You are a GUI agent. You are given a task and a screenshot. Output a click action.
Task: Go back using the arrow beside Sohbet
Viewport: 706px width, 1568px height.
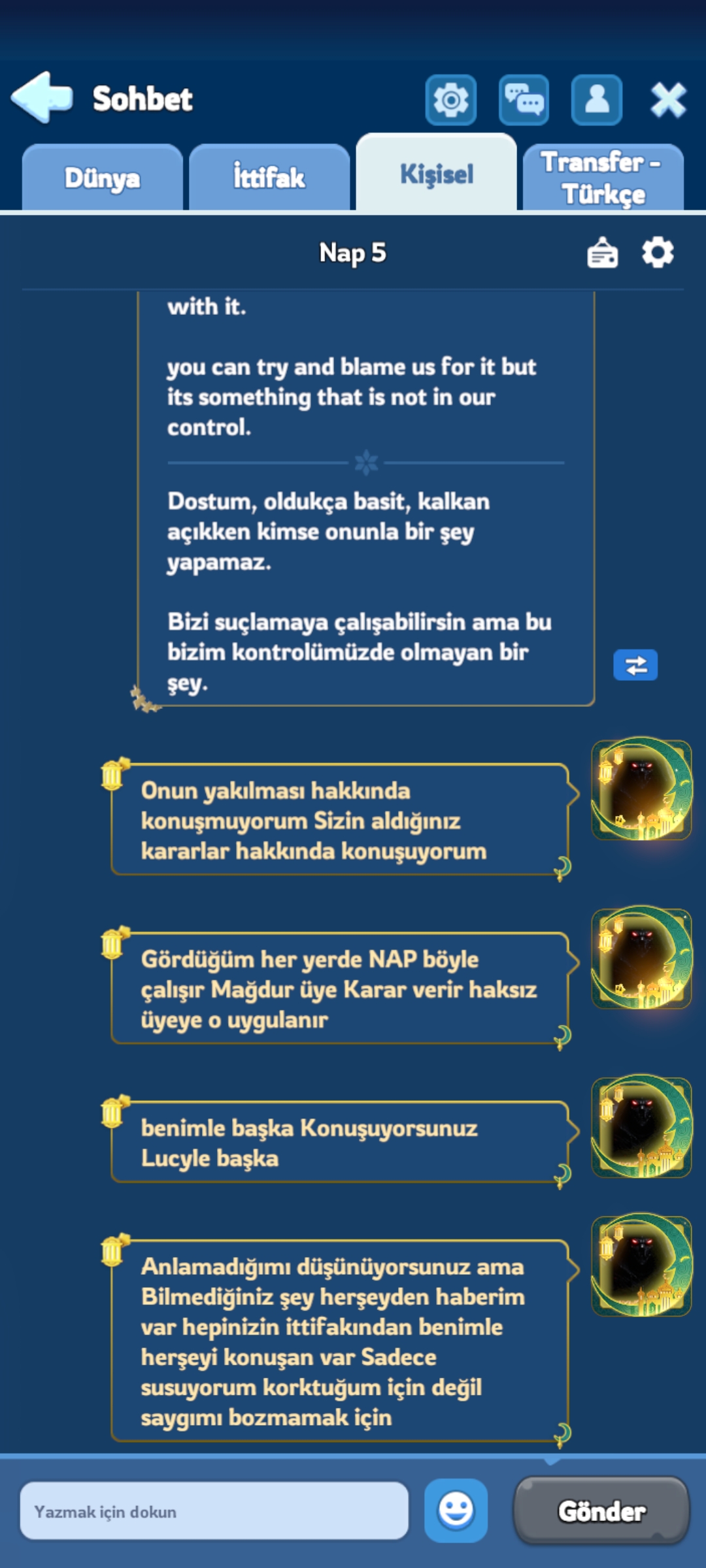coord(42,98)
